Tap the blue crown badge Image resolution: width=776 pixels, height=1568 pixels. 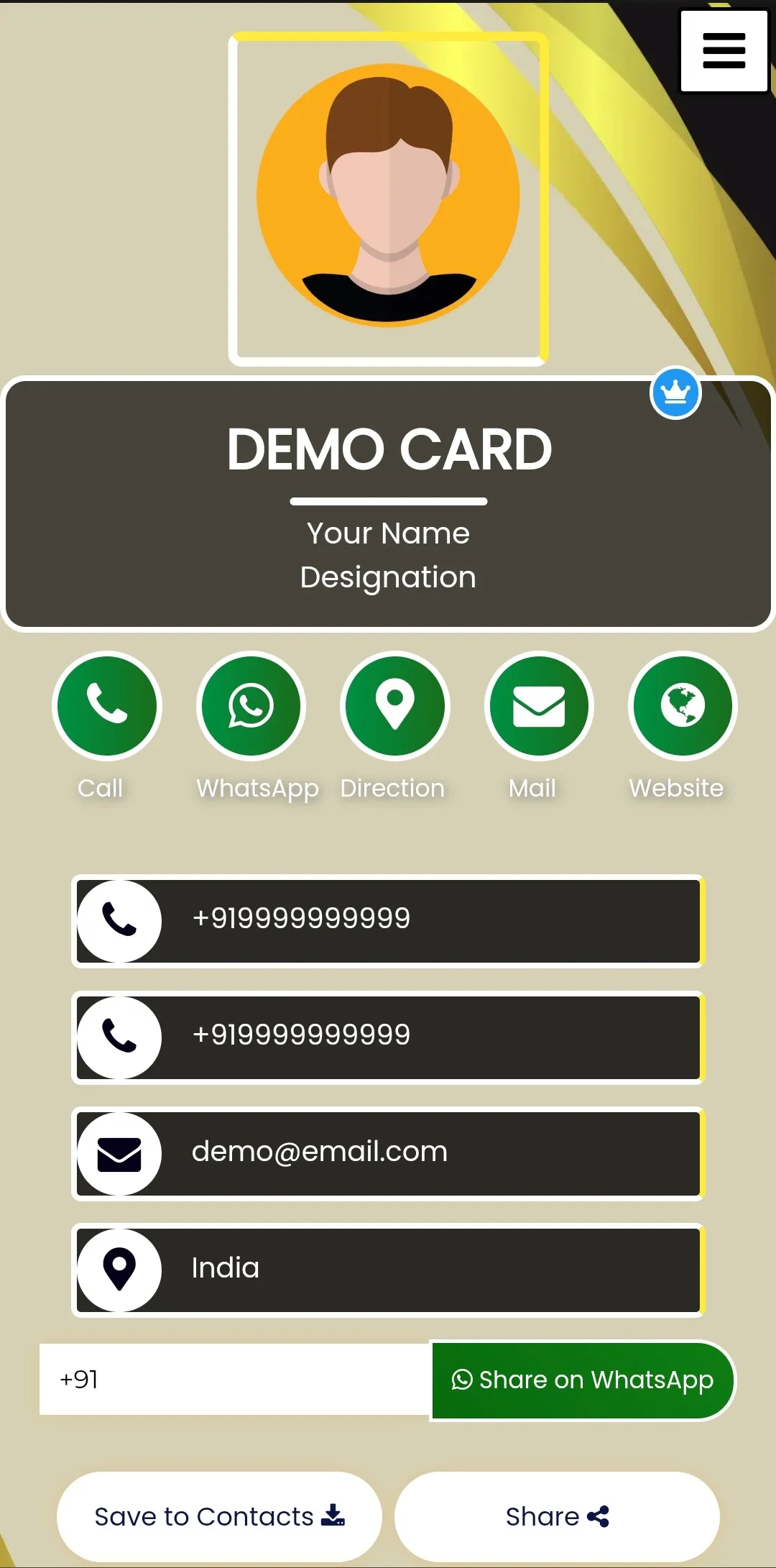point(675,393)
